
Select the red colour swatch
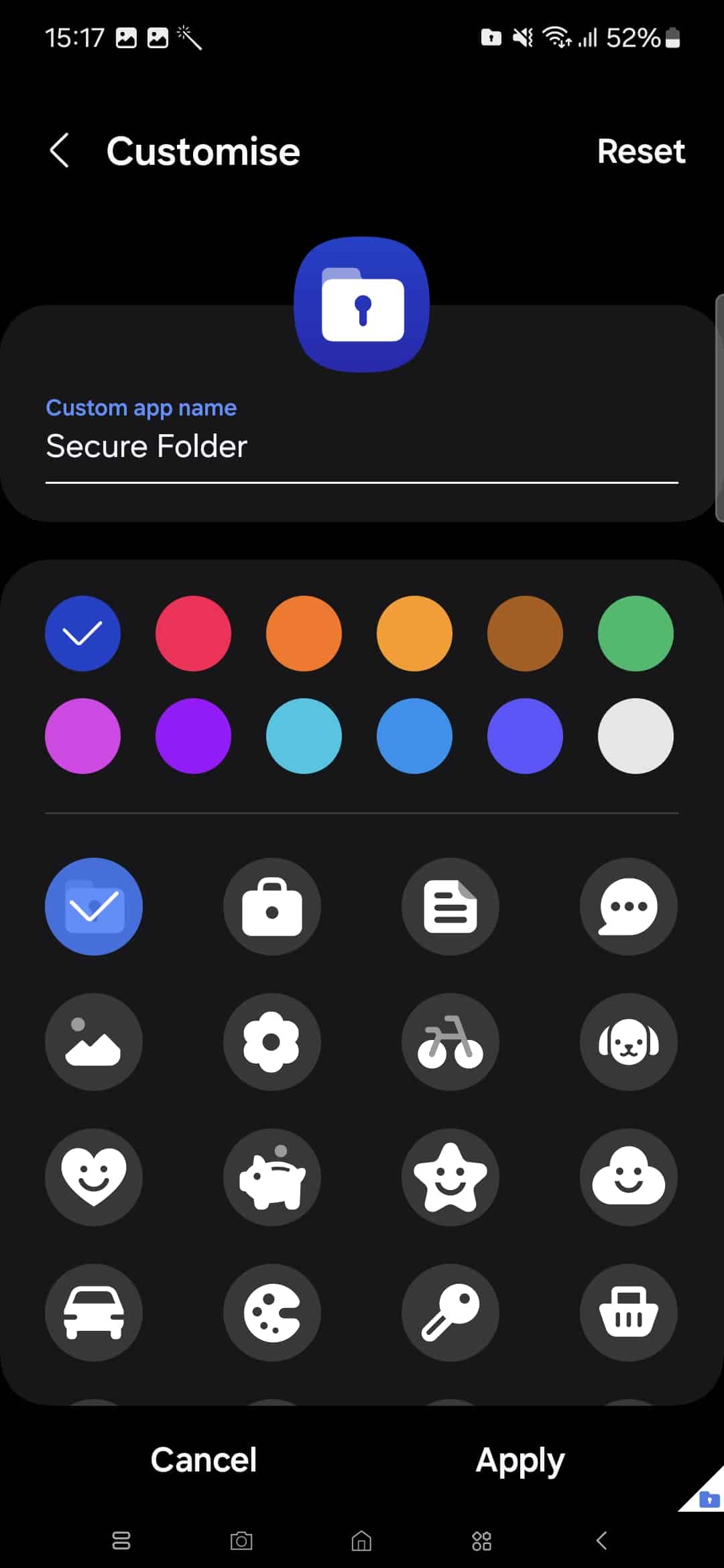click(x=193, y=633)
